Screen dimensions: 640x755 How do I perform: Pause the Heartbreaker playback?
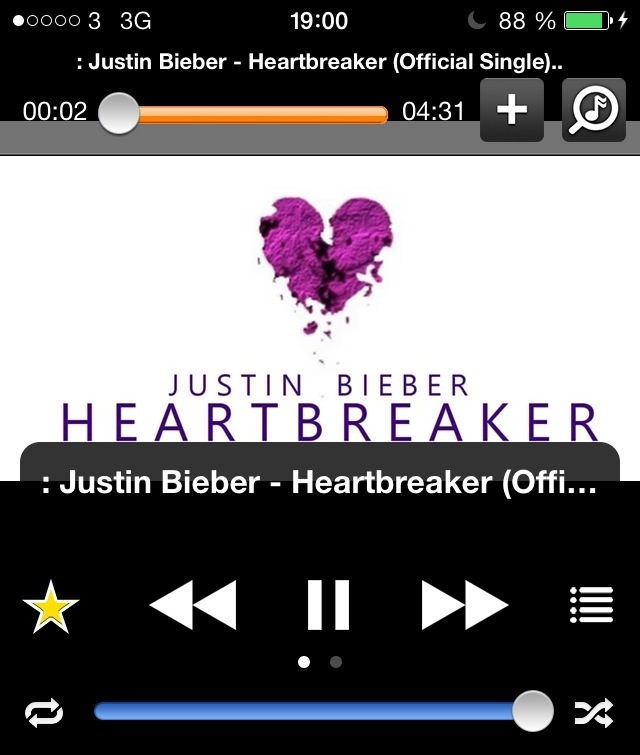327,606
